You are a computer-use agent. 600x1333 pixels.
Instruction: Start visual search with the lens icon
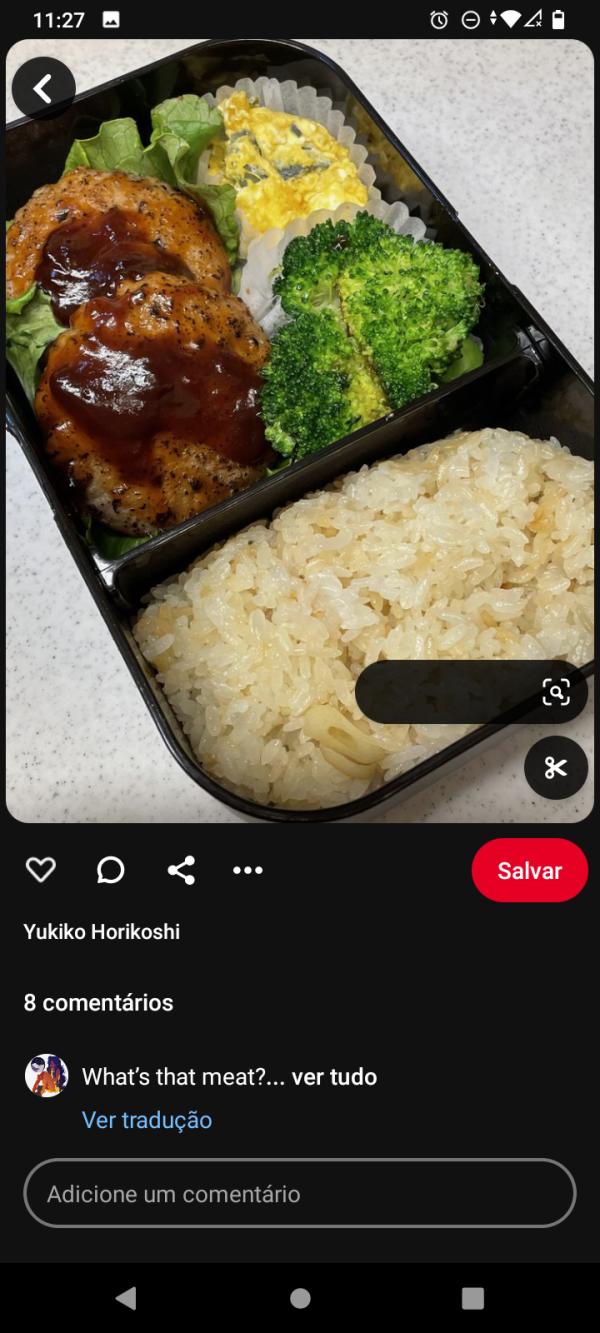(x=556, y=692)
